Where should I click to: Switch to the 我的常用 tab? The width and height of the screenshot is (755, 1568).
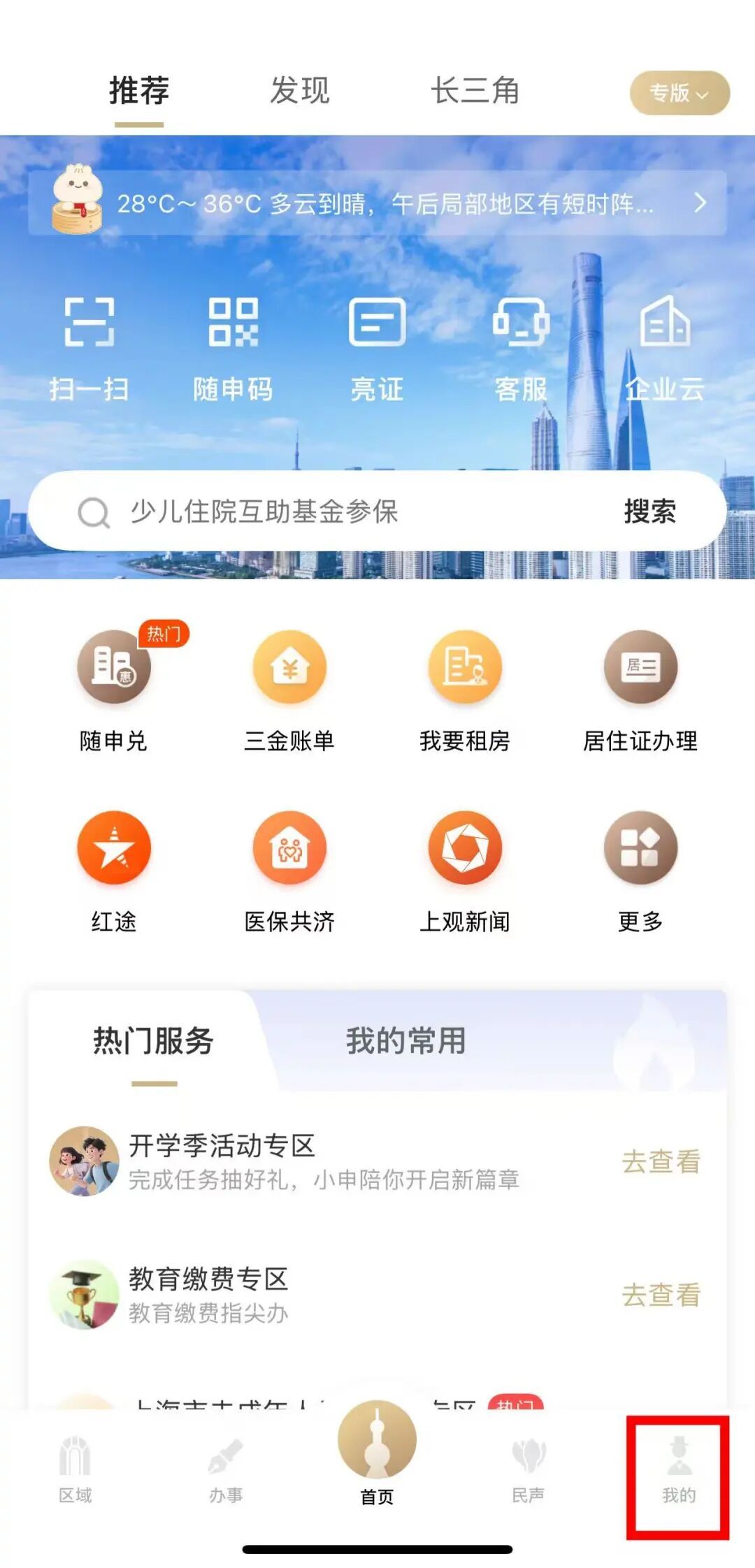tap(405, 1041)
